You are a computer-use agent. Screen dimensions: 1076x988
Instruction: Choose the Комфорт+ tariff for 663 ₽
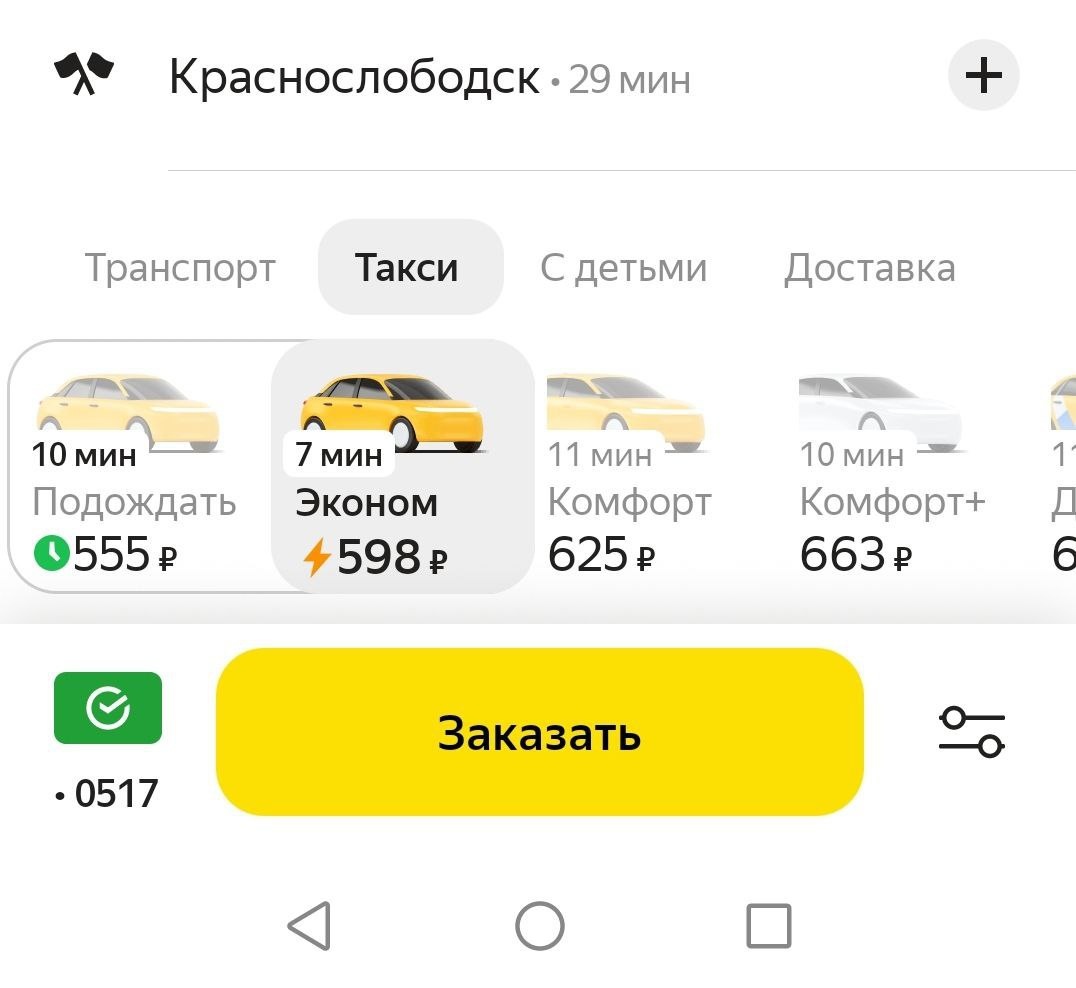pyautogui.click(x=890, y=468)
